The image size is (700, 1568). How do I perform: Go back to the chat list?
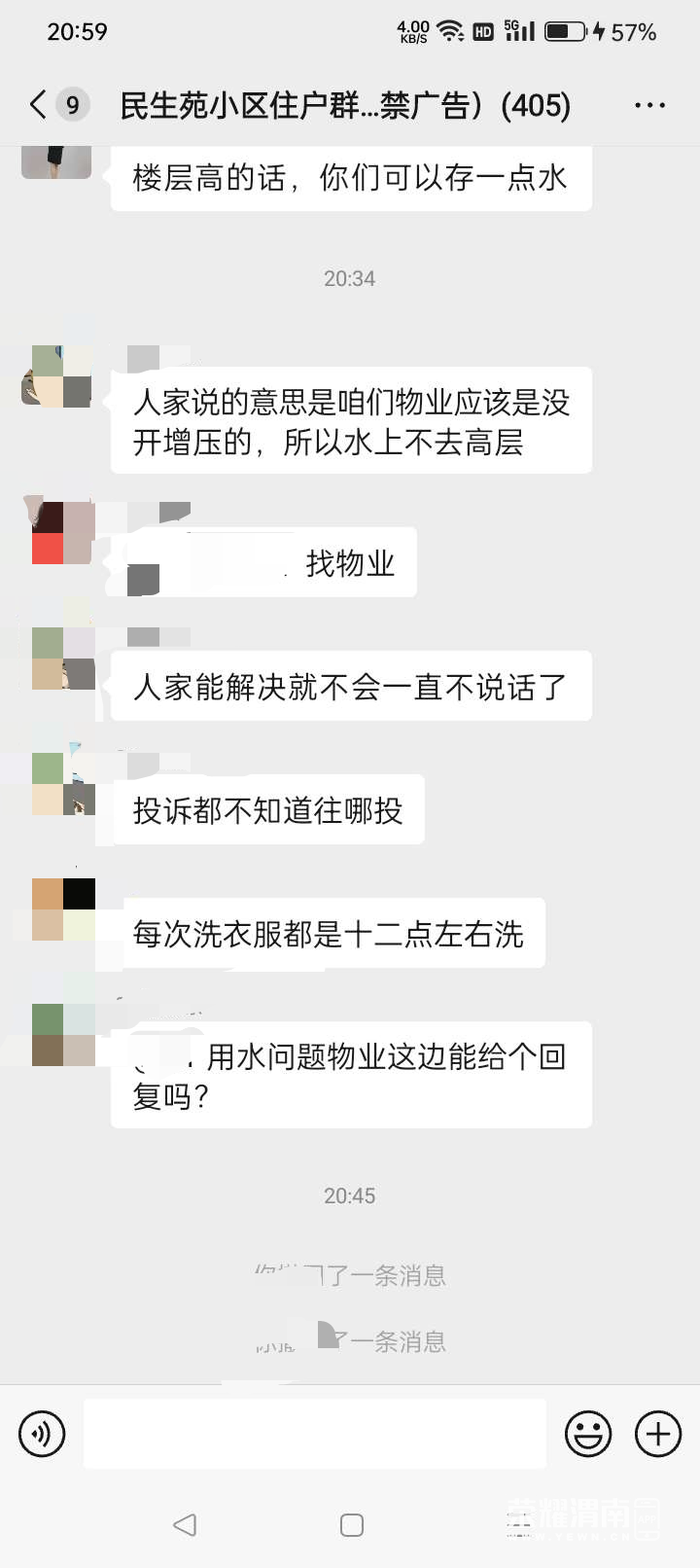point(39,105)
